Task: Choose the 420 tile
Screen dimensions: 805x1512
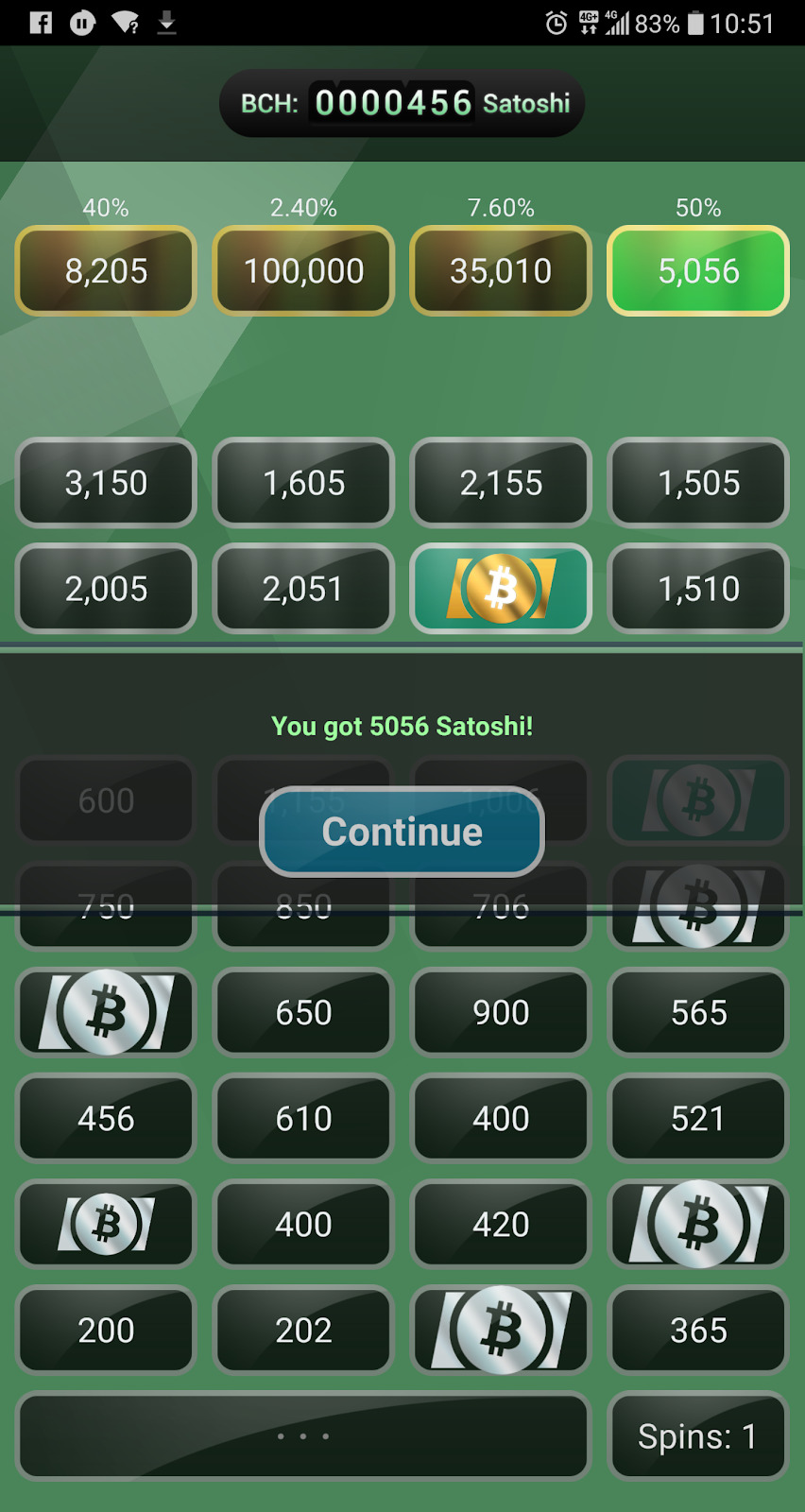Action: tap(501, 1224)
